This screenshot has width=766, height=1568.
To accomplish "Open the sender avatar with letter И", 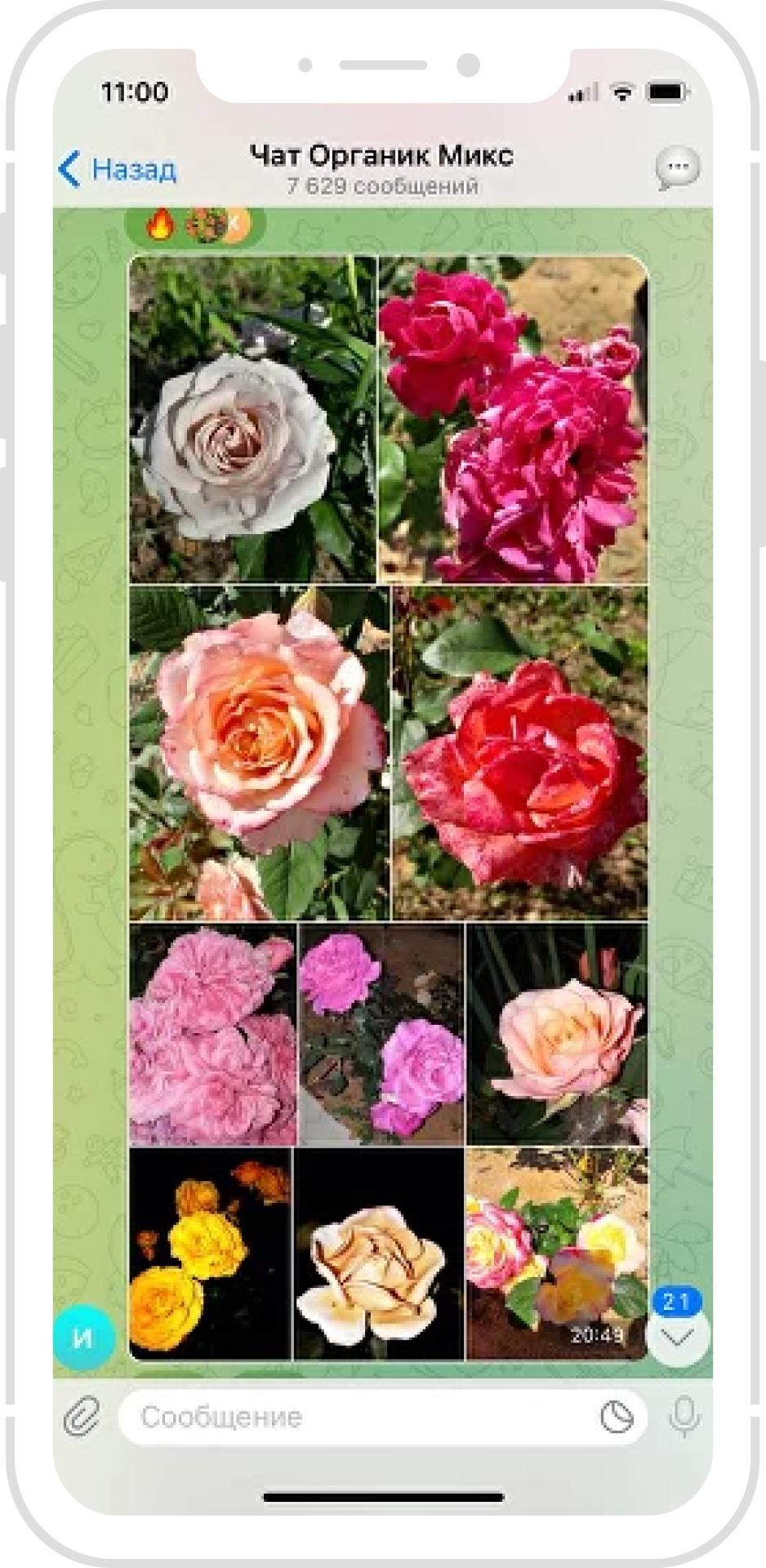I will [x=83, y=1338].
